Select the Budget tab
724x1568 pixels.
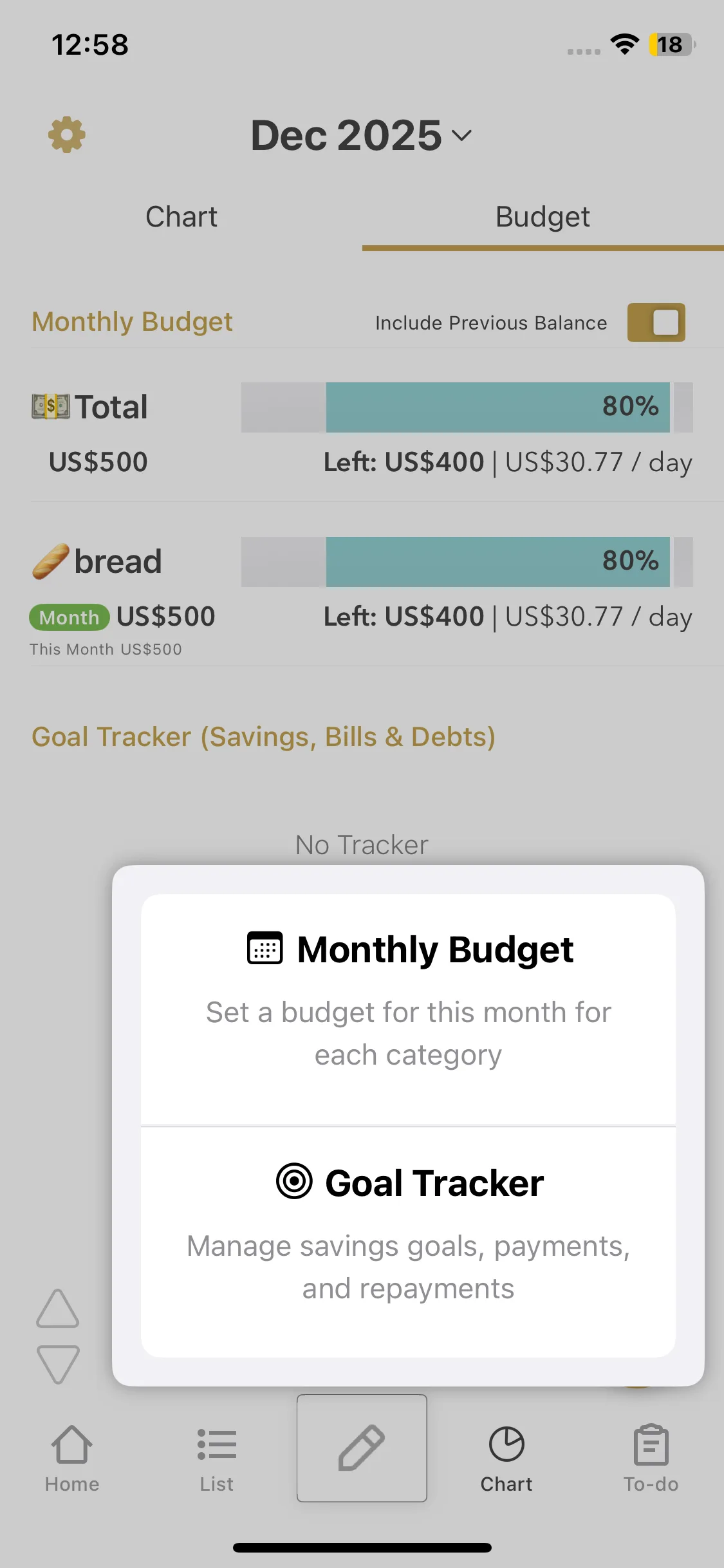[x=543, y=218]
